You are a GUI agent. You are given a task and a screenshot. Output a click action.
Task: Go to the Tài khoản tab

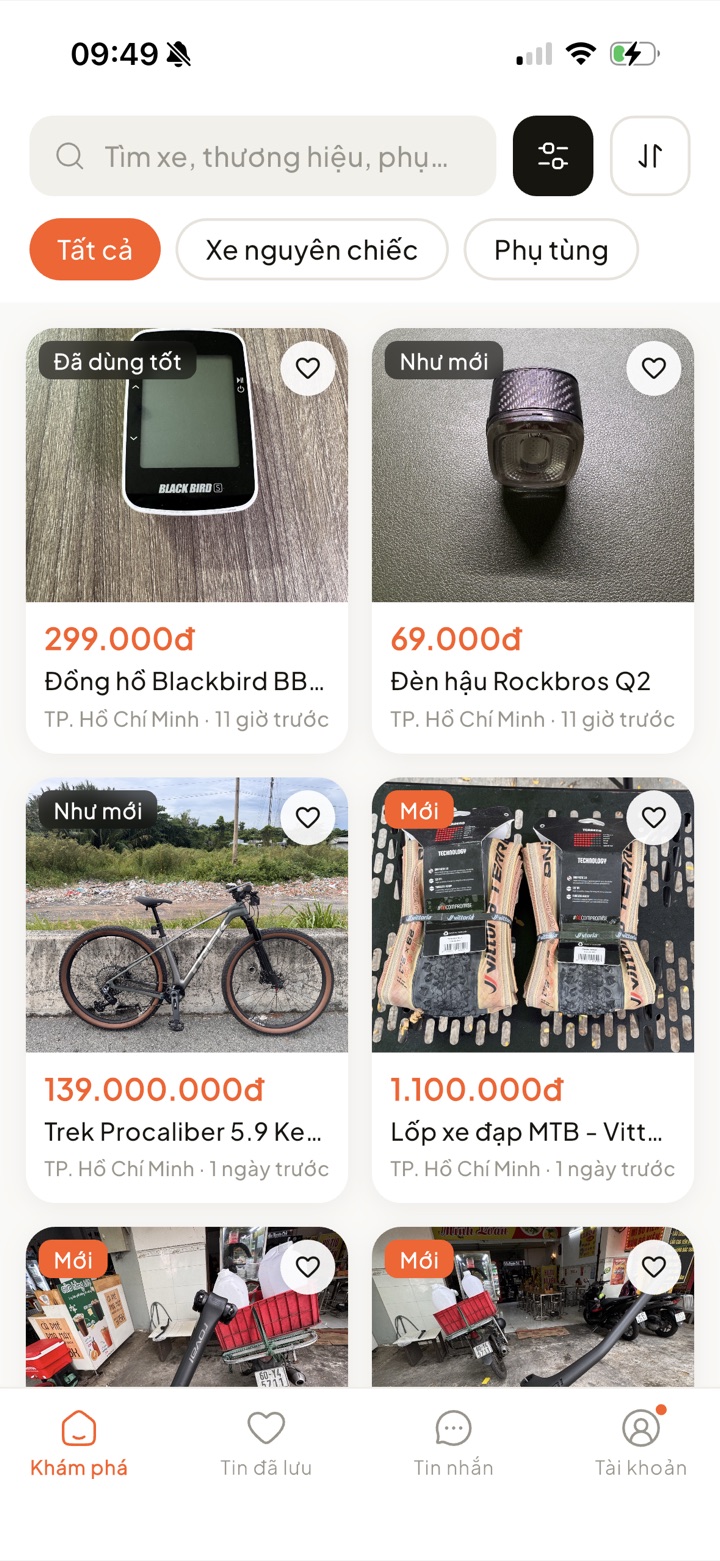[641, 1443]
